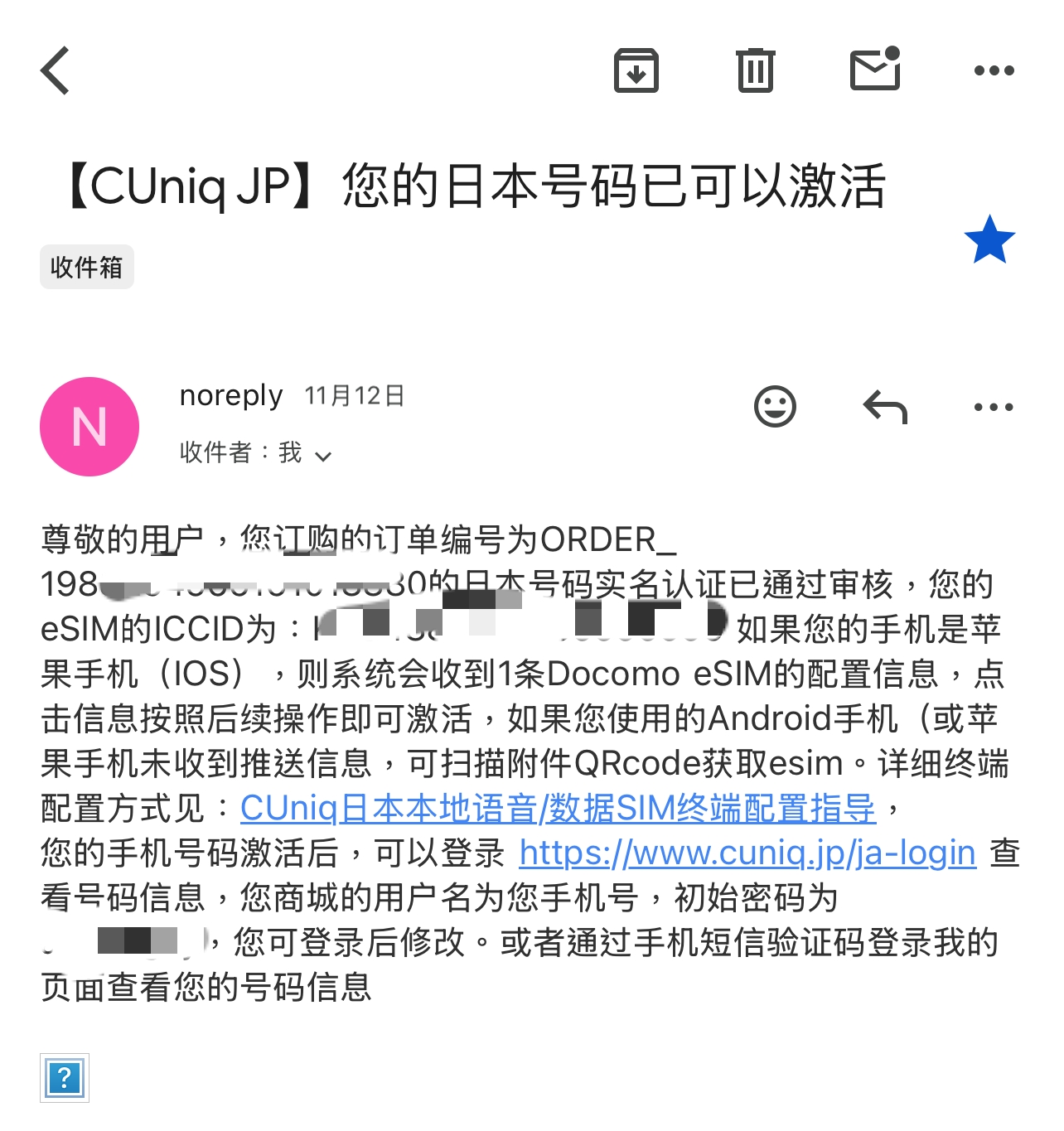Go back to the inbox list
This screenshot has height=1131, width=1064.
(x=56, y=70)
